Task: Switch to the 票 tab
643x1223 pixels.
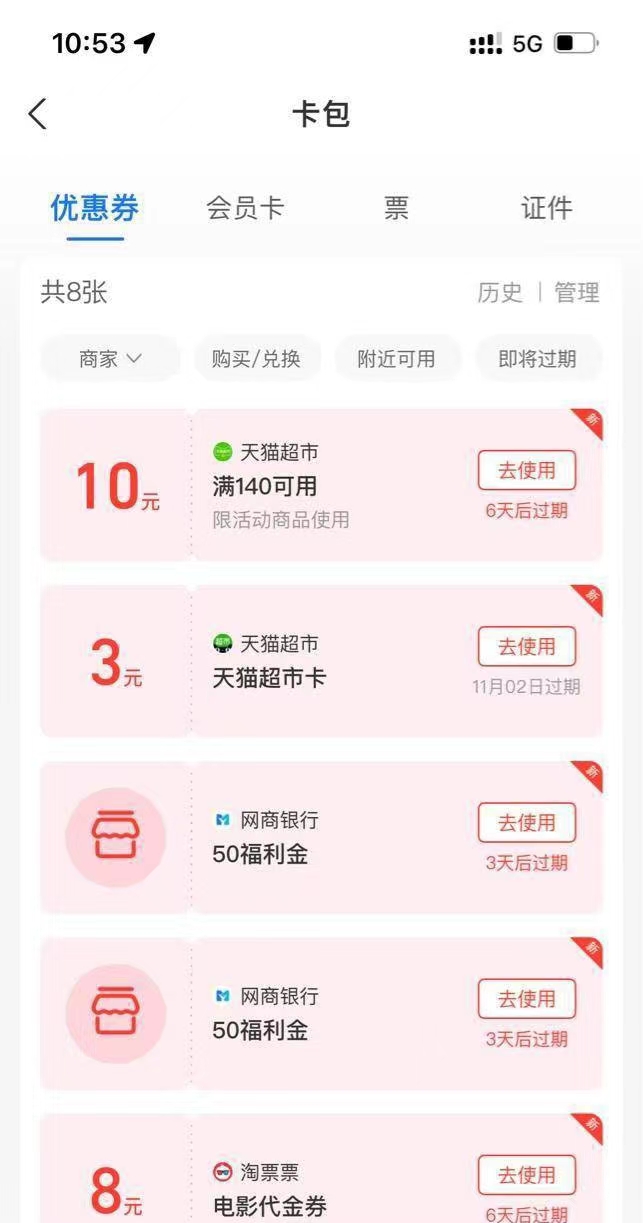Action: [396, 208]
